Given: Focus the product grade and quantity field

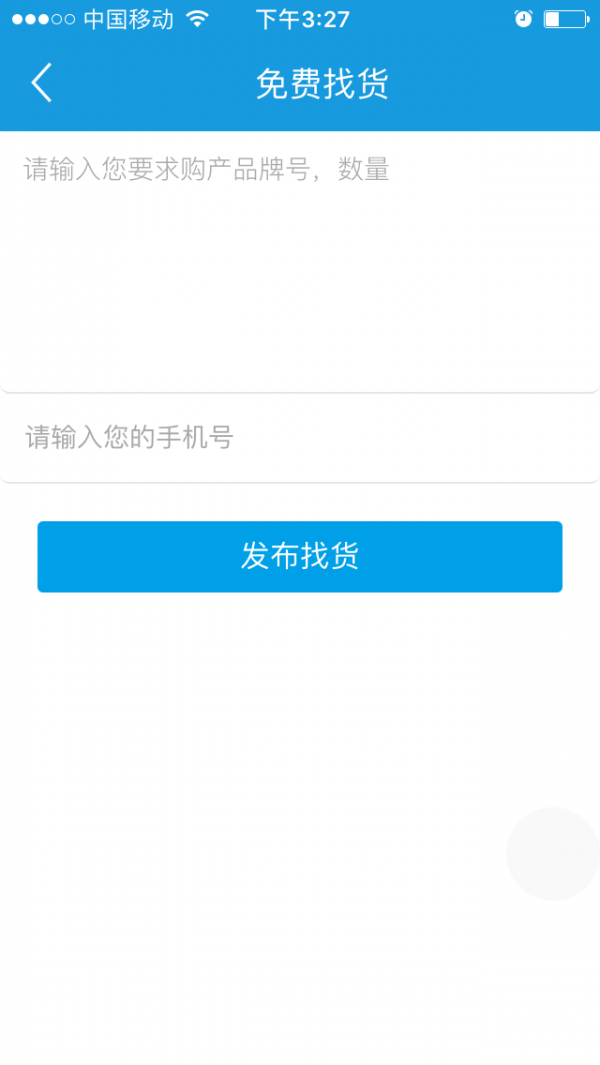Looking at the screenshot, I should tap(300, 260).
